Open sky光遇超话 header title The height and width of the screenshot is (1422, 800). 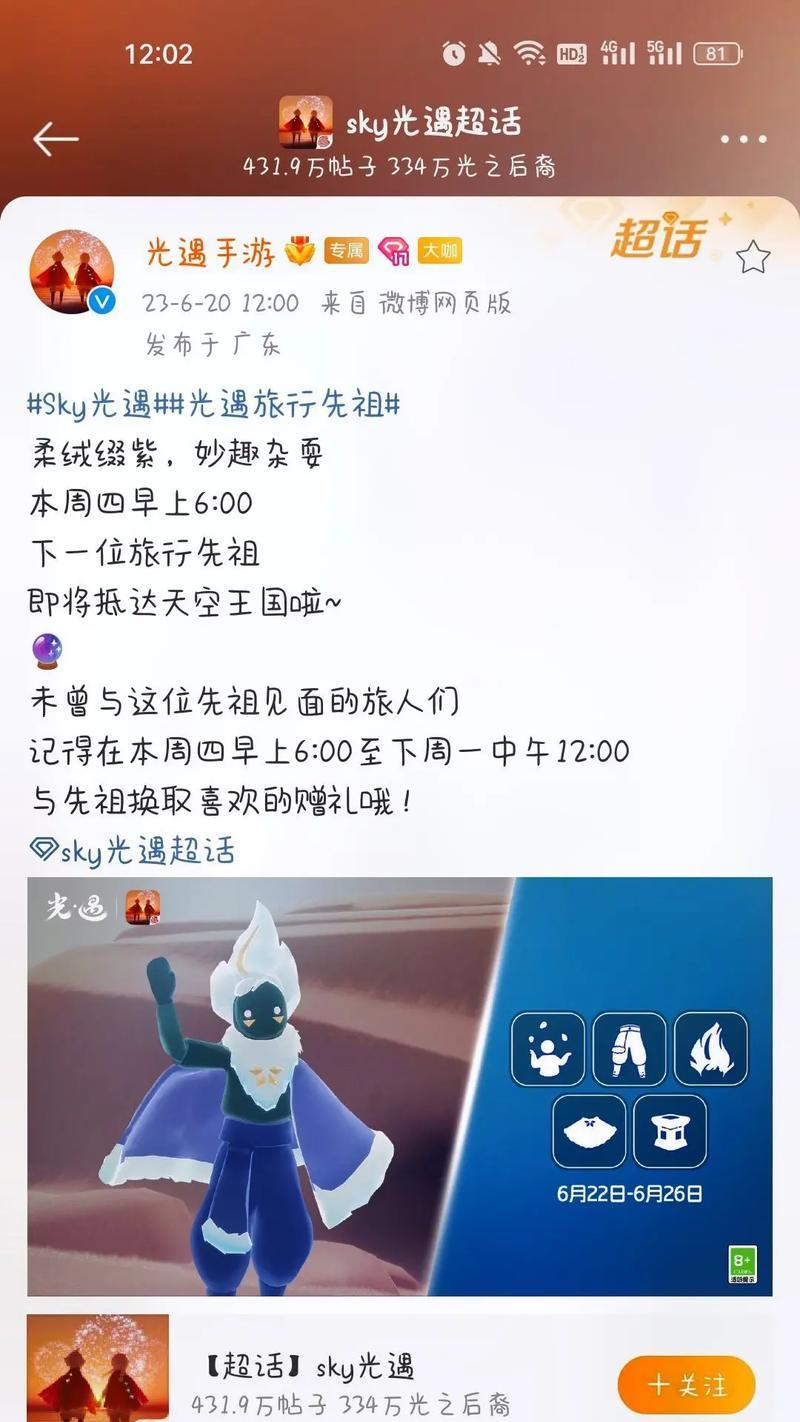click(433, 123)
